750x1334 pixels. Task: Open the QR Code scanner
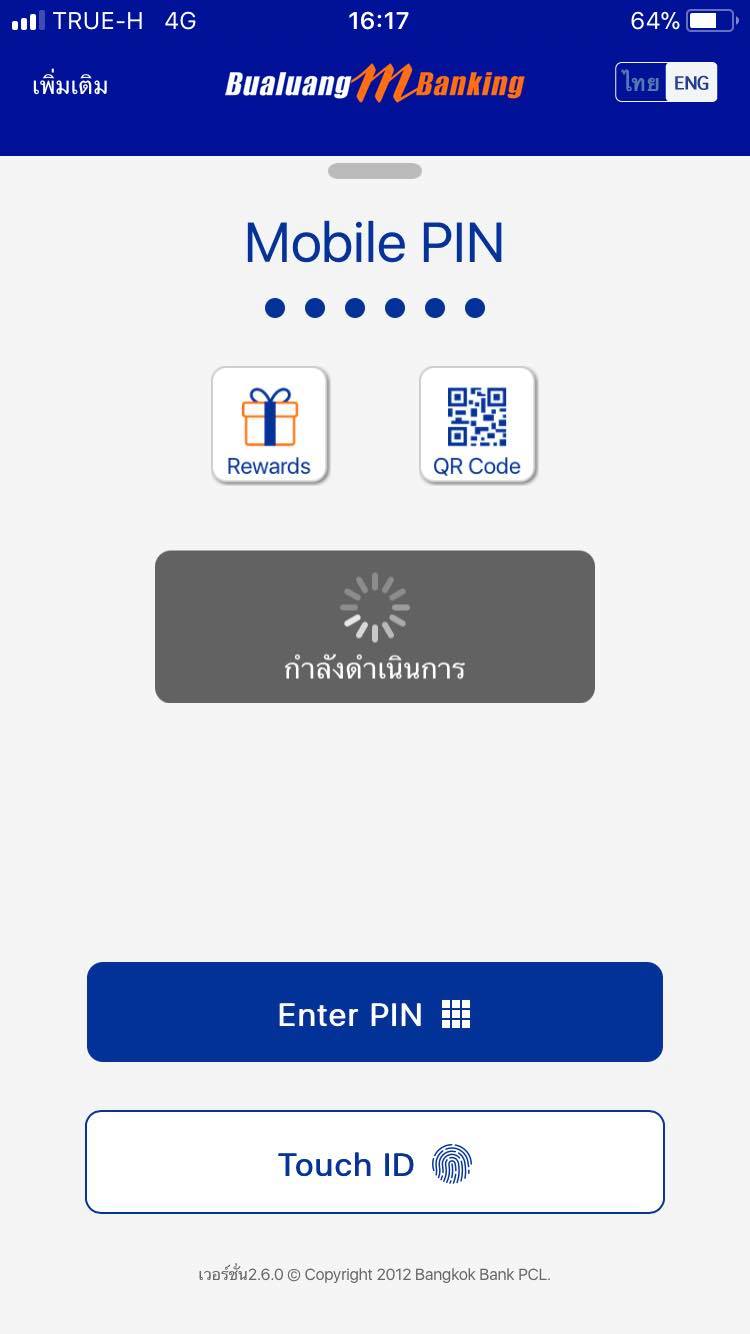tap(477, 425)
